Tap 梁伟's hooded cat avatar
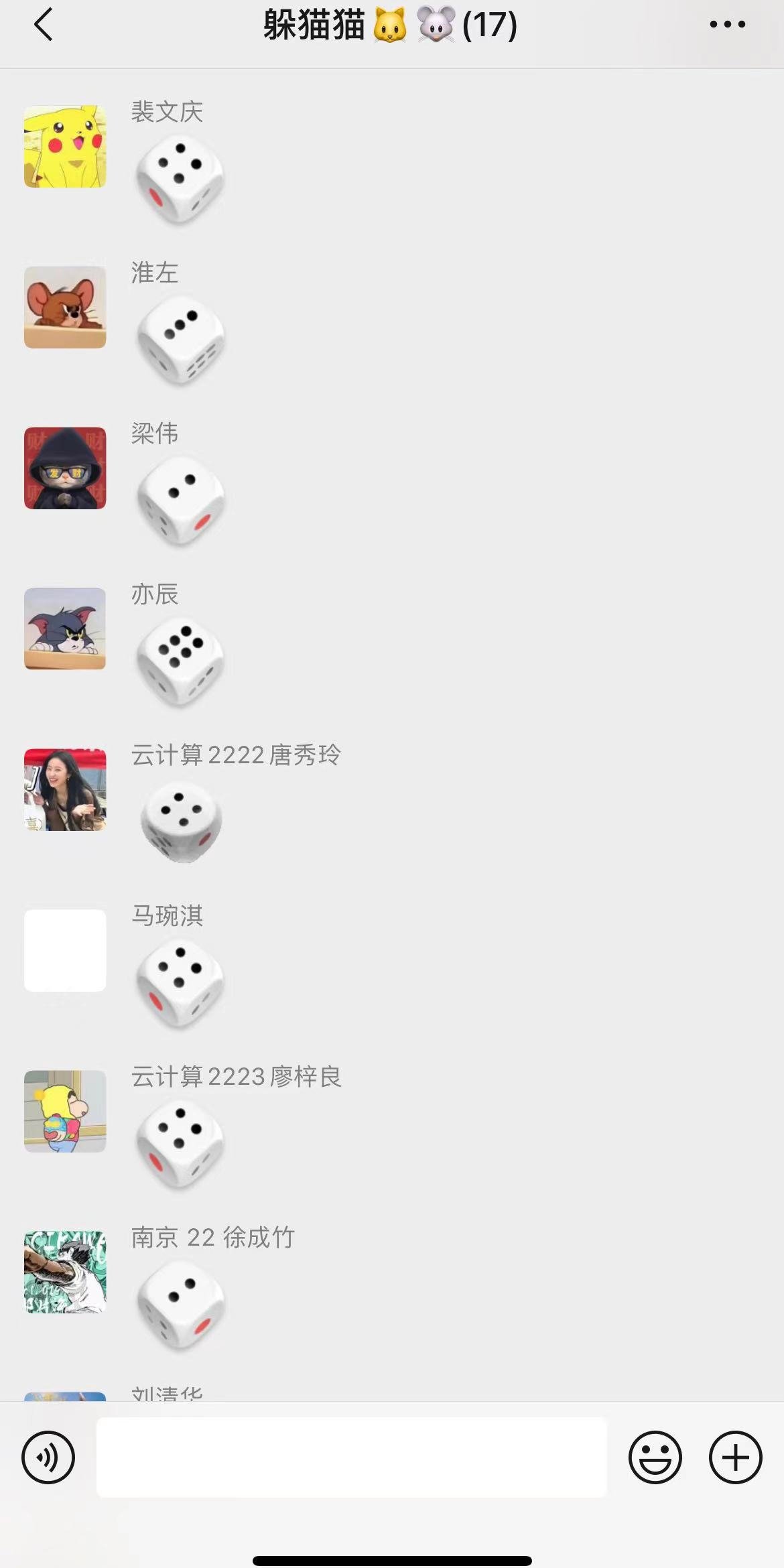Screen dimensions: 784x1568 (x=65, y=468)
